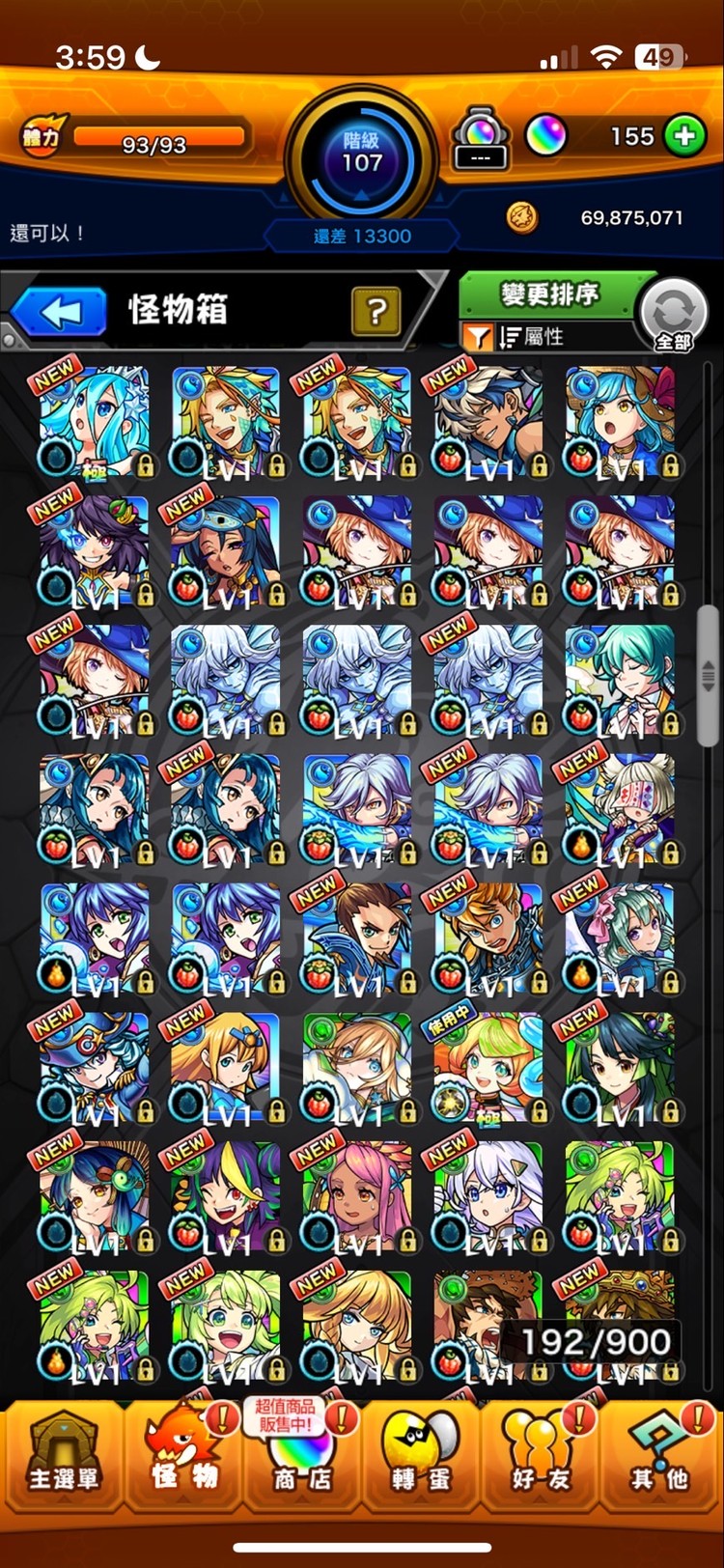The height and width of the screenshot is (1568, 724).
Task: Open the 好友 friends tab
Action: (x=541, y=1455)
